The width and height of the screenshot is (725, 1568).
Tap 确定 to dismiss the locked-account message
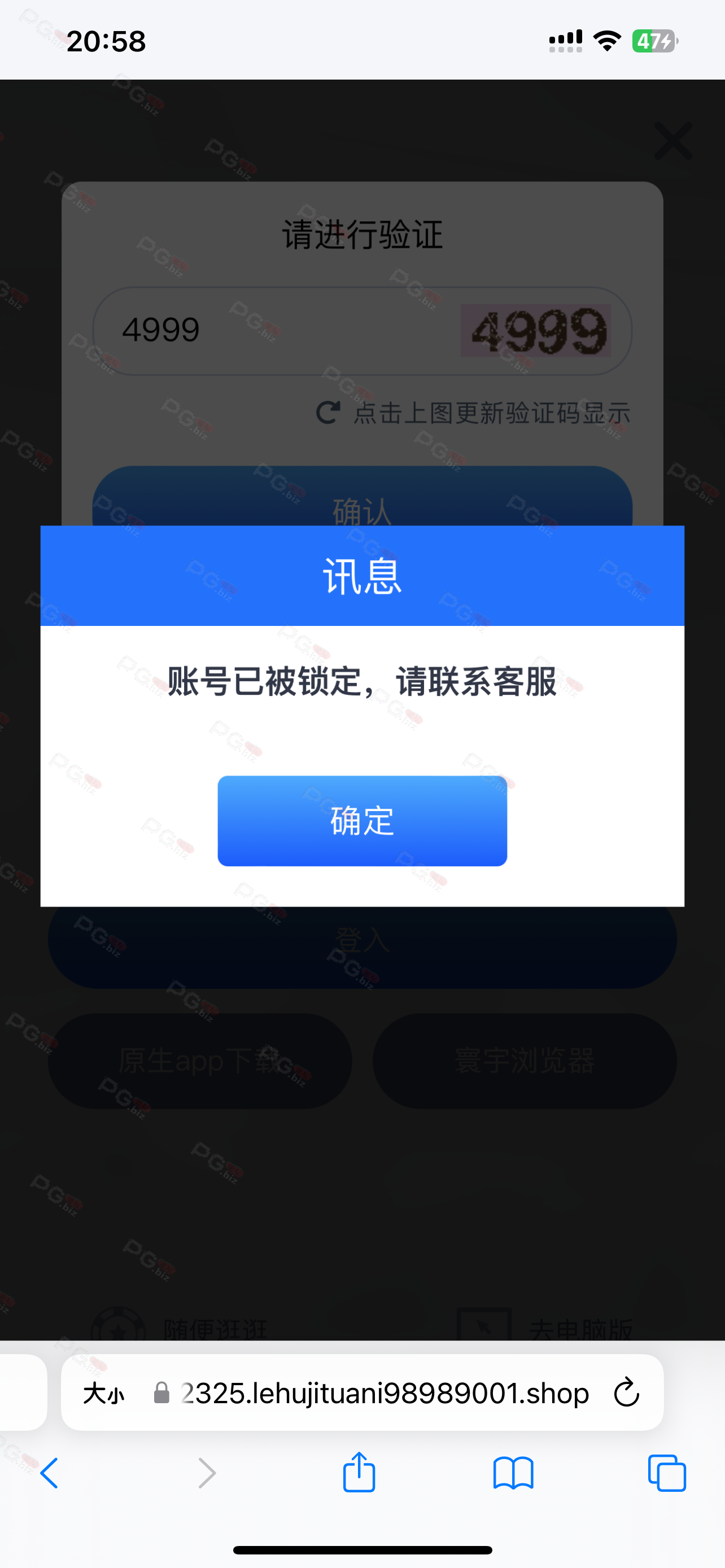tap(362, 821)
